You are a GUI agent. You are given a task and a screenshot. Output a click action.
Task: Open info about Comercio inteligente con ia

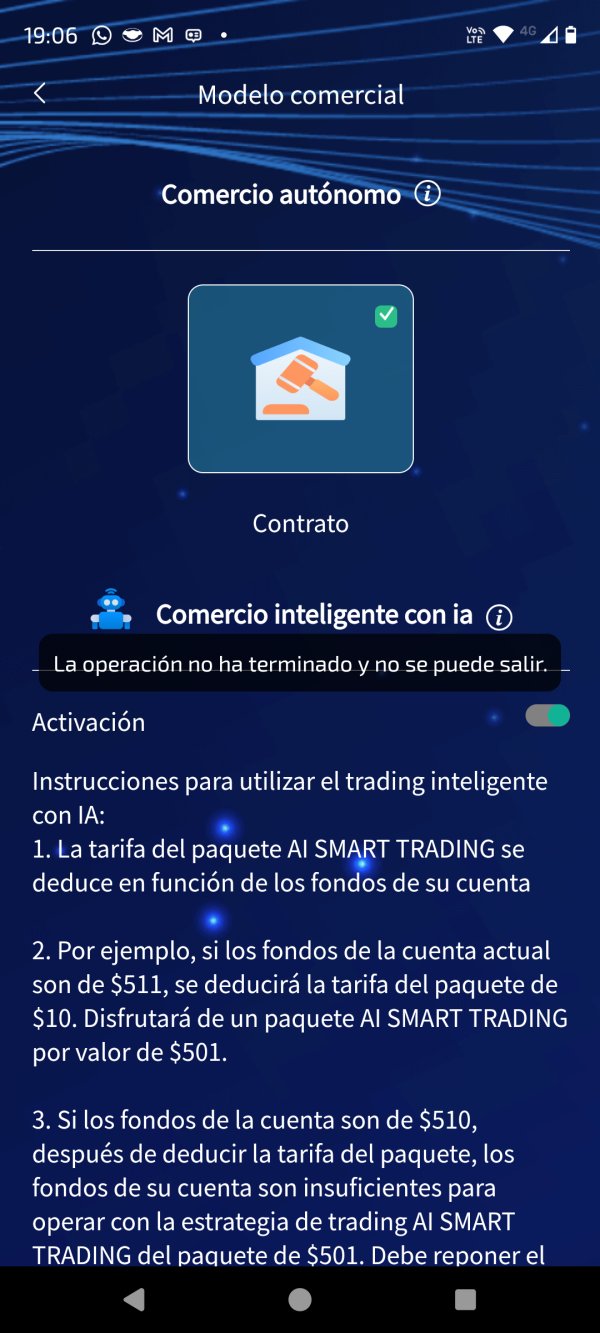pyautogui.click(x=499, y=617)
